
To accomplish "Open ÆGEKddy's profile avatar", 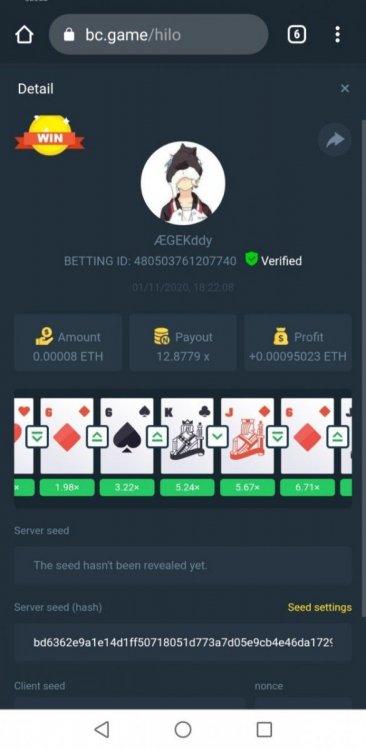I will click(x=183, y=183).
